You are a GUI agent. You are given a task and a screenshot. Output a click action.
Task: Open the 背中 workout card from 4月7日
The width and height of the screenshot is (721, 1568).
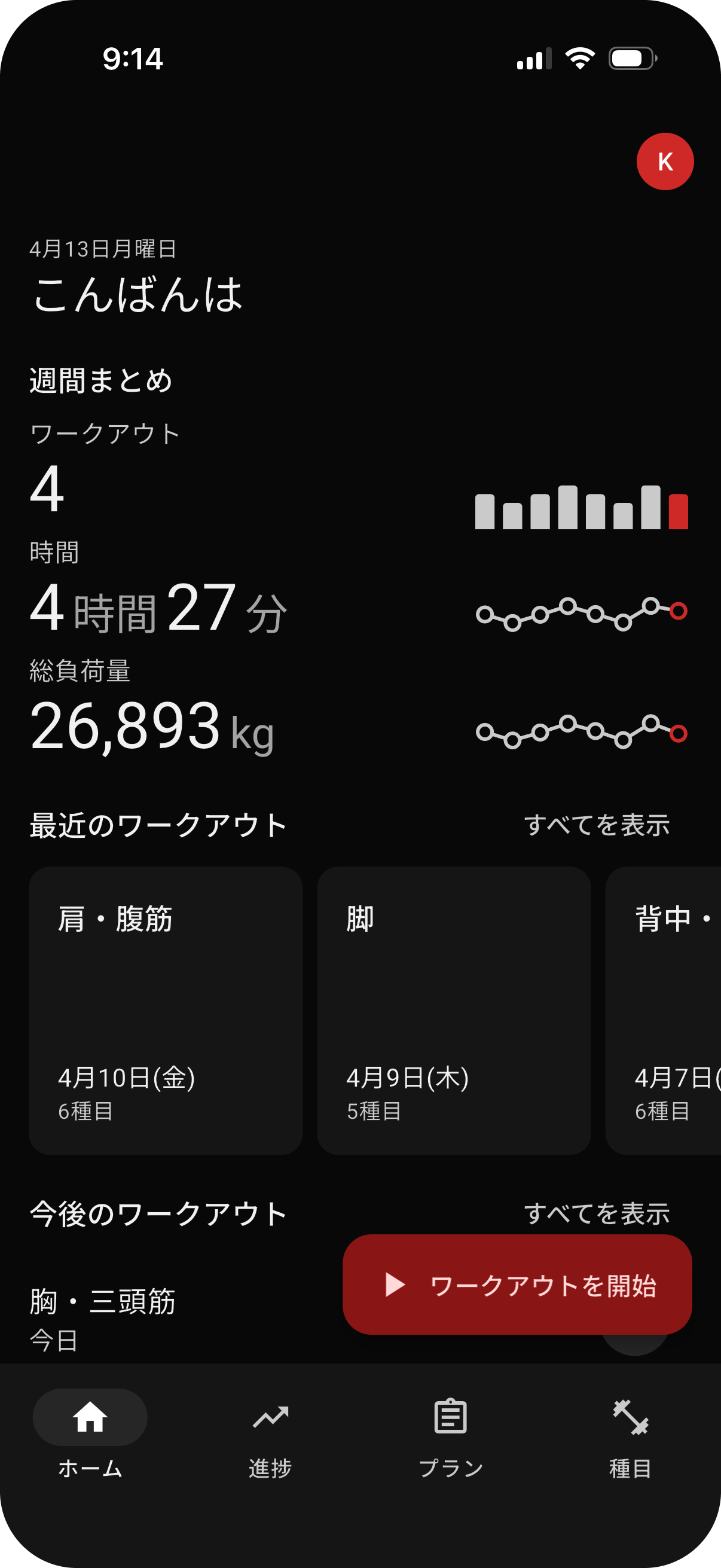[663, 1011]
